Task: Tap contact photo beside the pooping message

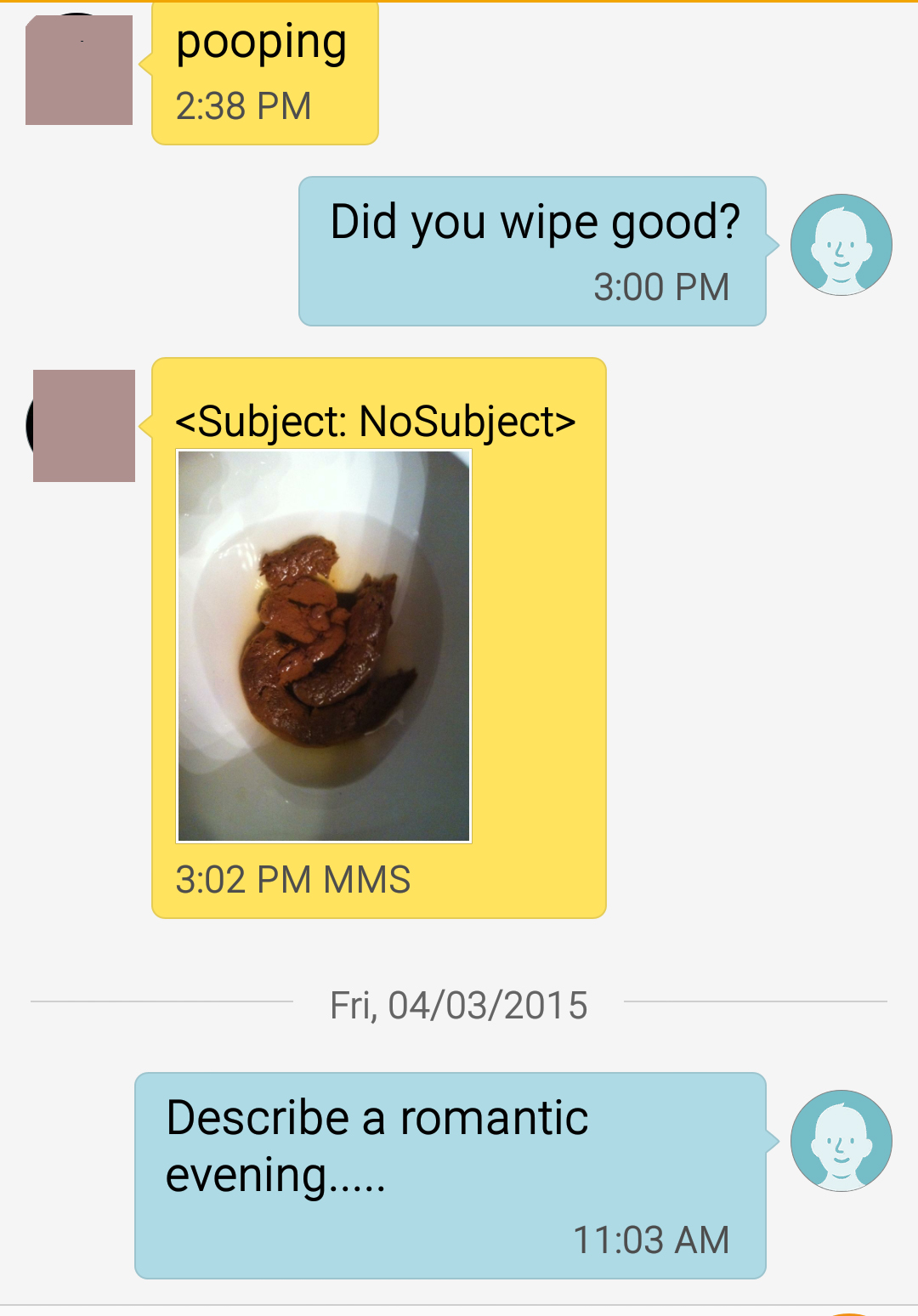Action: pos(79,70)
